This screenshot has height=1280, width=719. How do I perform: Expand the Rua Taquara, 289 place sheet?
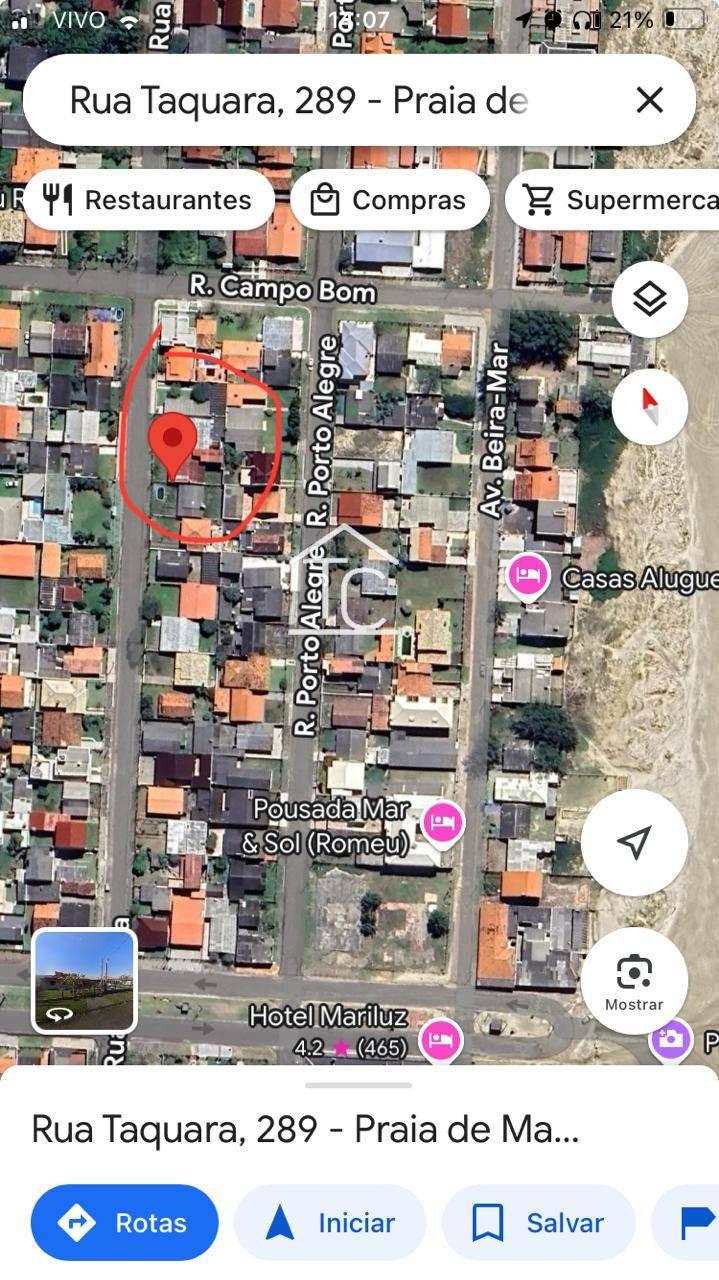click(358, 1086)
